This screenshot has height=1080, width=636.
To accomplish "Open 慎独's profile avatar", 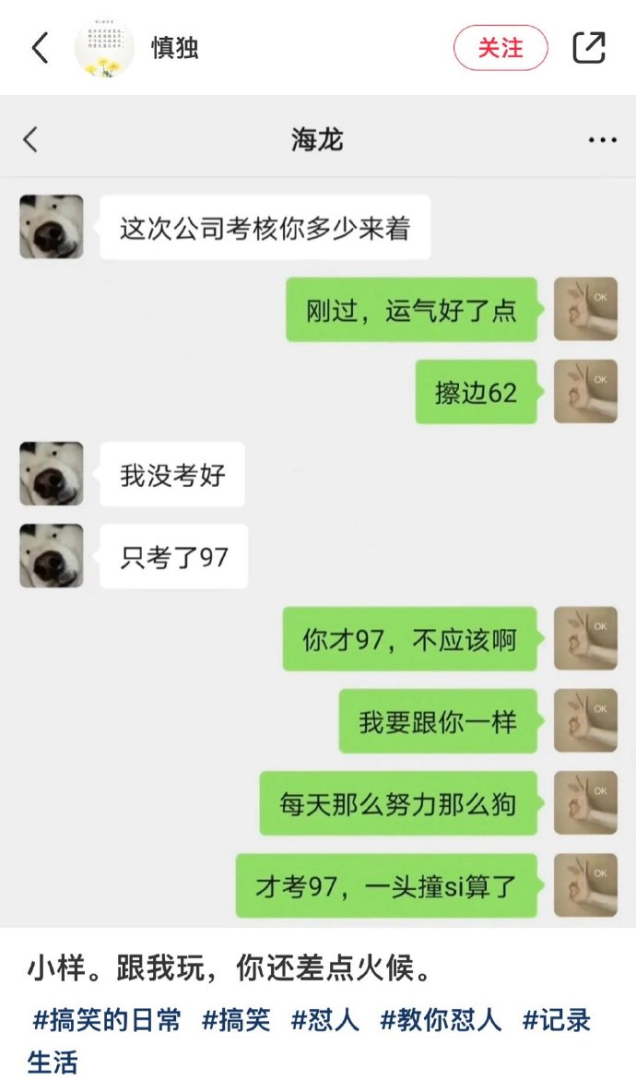I will click(x=104, y=47).
